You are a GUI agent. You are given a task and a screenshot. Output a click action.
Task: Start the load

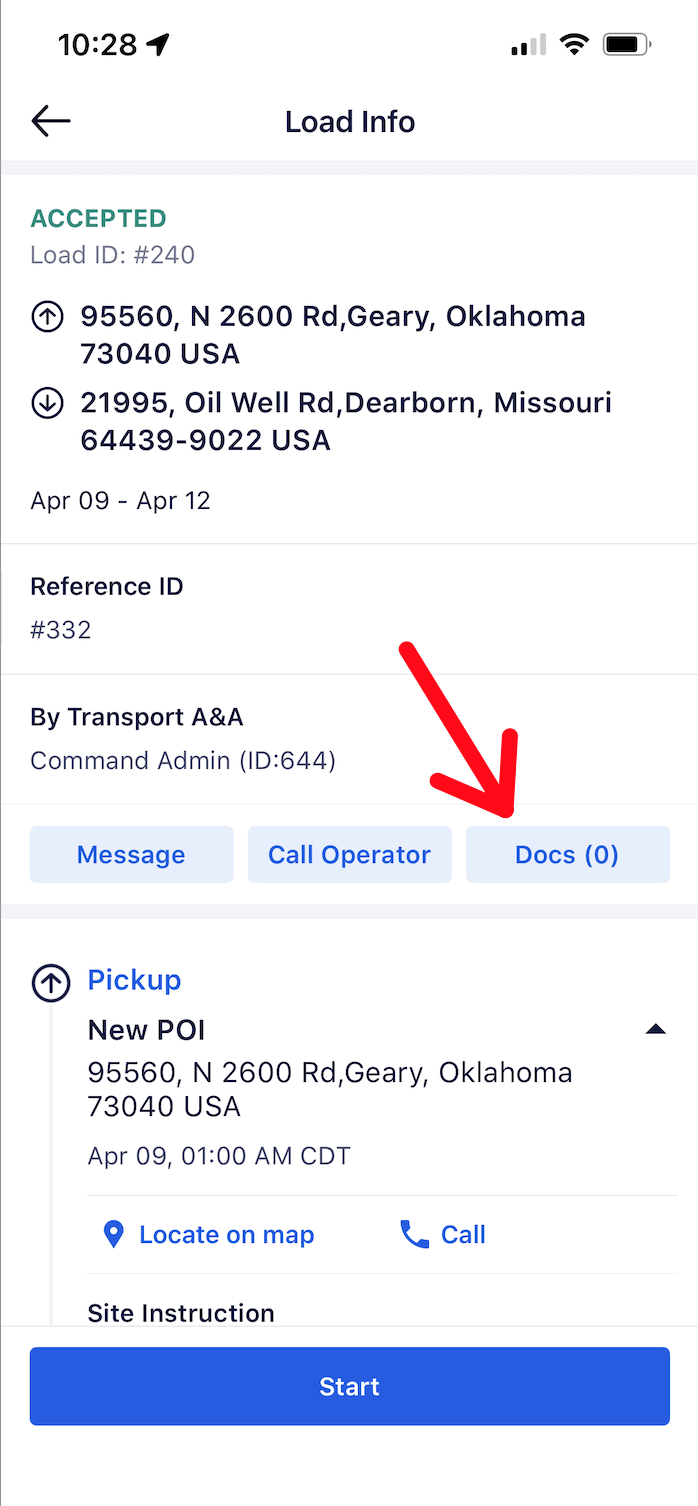pos(349,1386)
